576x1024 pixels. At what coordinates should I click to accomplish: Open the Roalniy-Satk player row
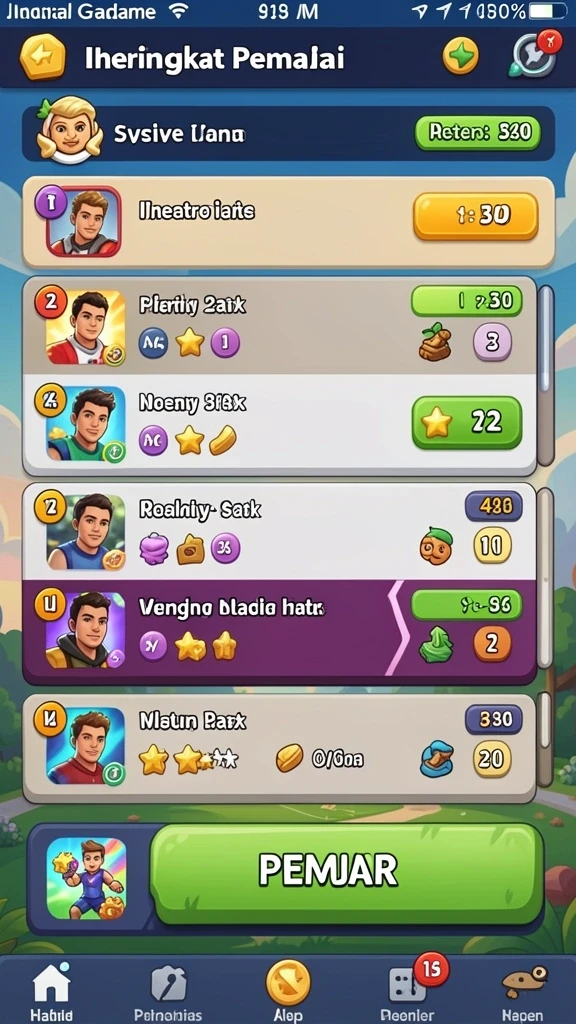(x=280, y=531)
